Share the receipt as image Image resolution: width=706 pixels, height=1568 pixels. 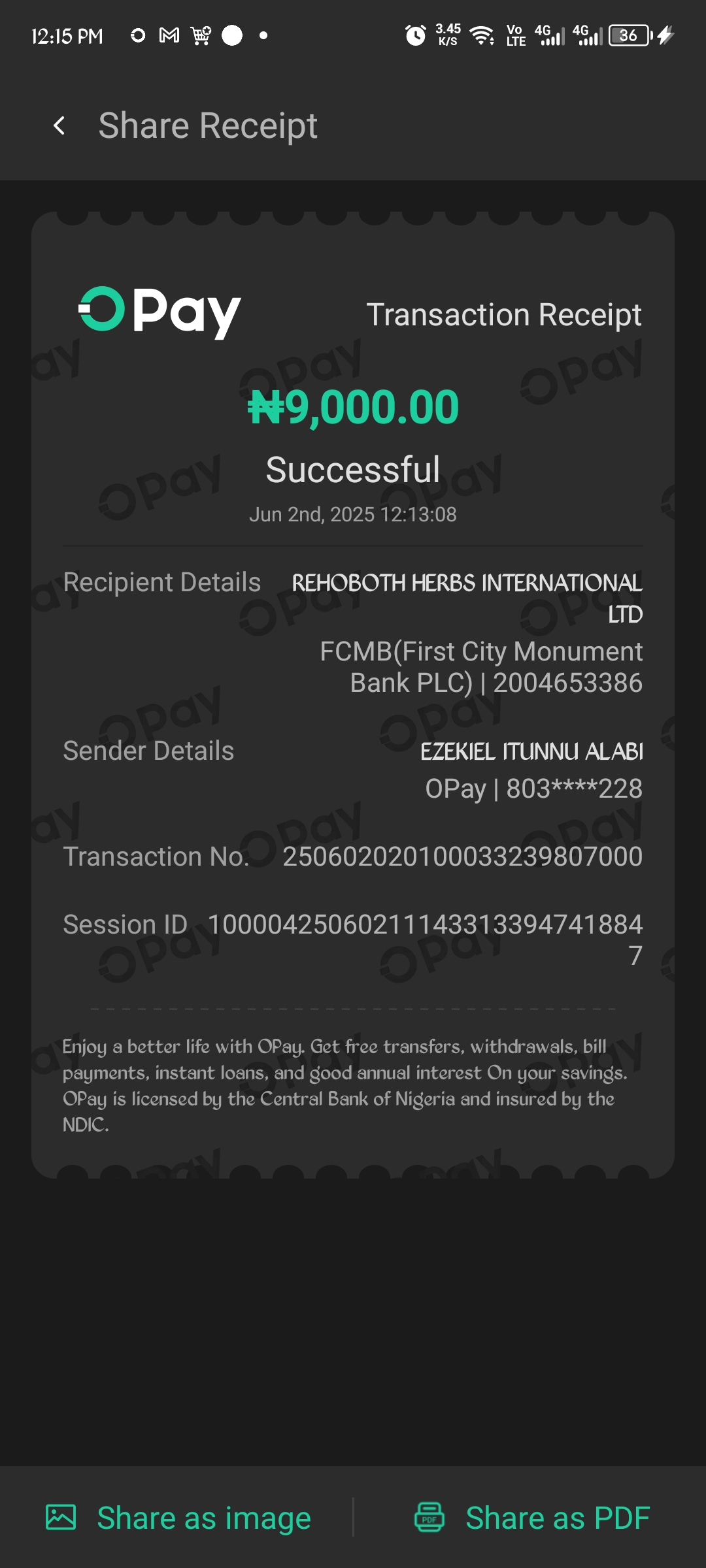(x=178, y=1517)
